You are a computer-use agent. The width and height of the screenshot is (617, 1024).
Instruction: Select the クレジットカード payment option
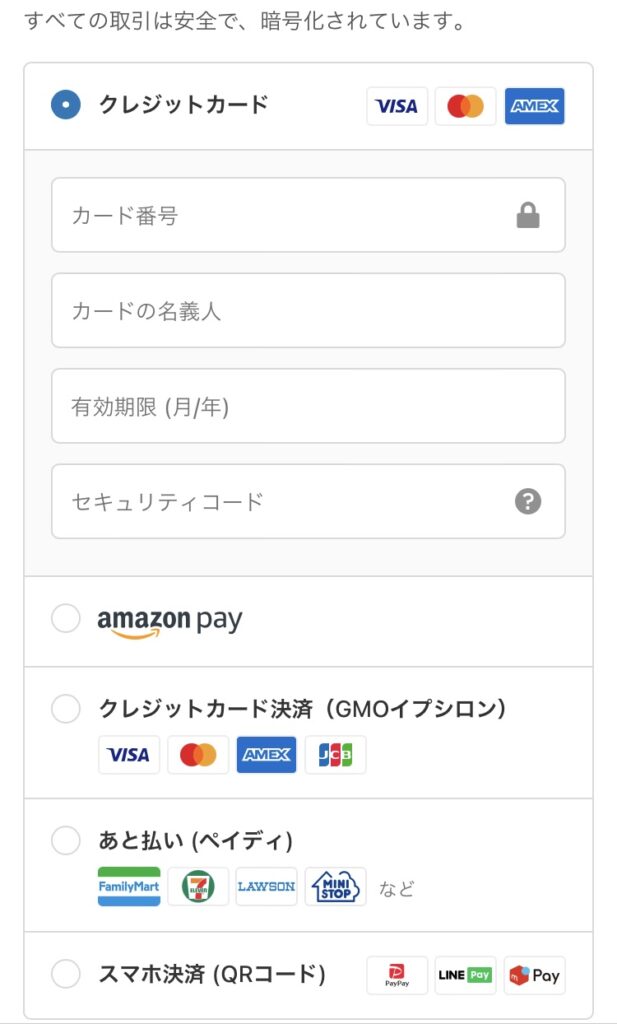pyautogui.click(x=66, y=105)
